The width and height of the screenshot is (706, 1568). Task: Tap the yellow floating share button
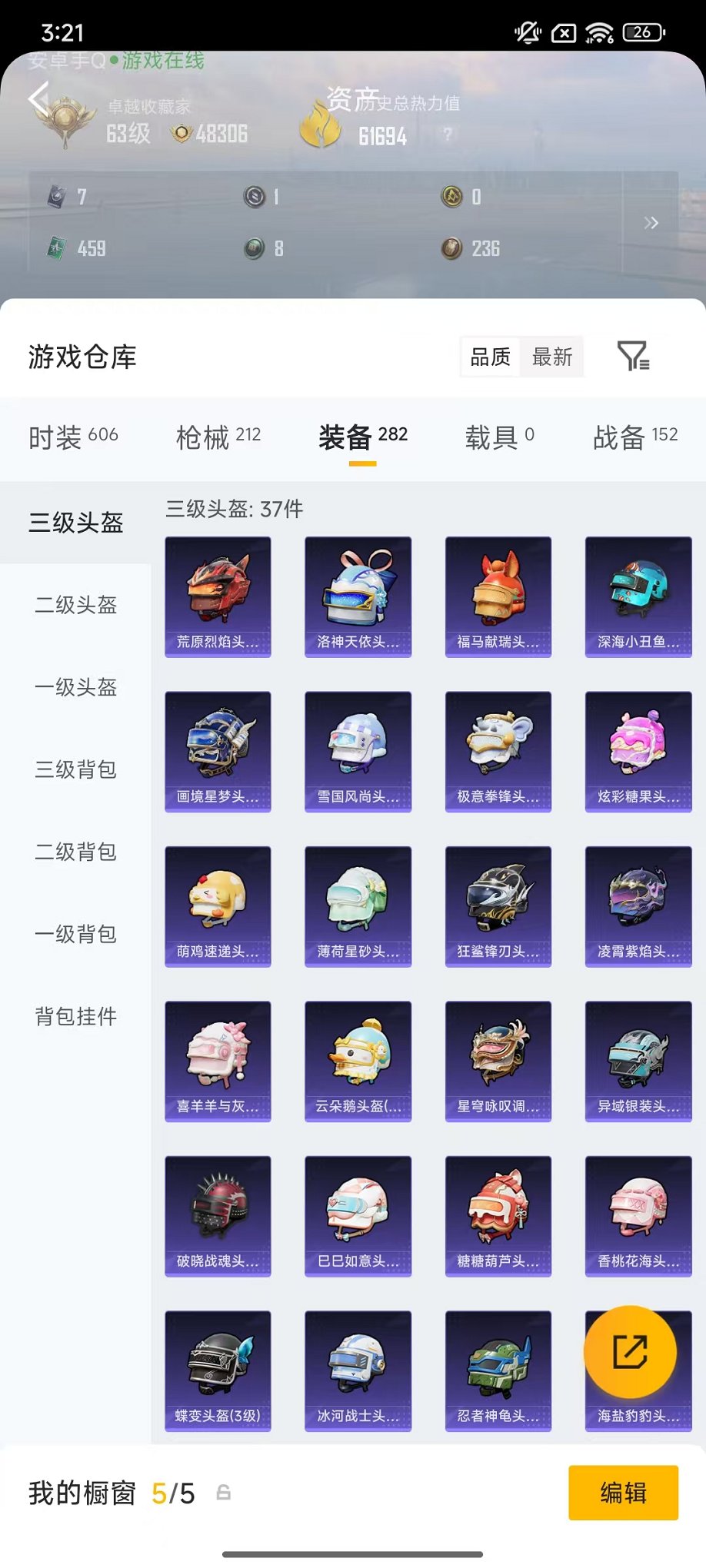pyautogui.click(x=630, y=1353)
